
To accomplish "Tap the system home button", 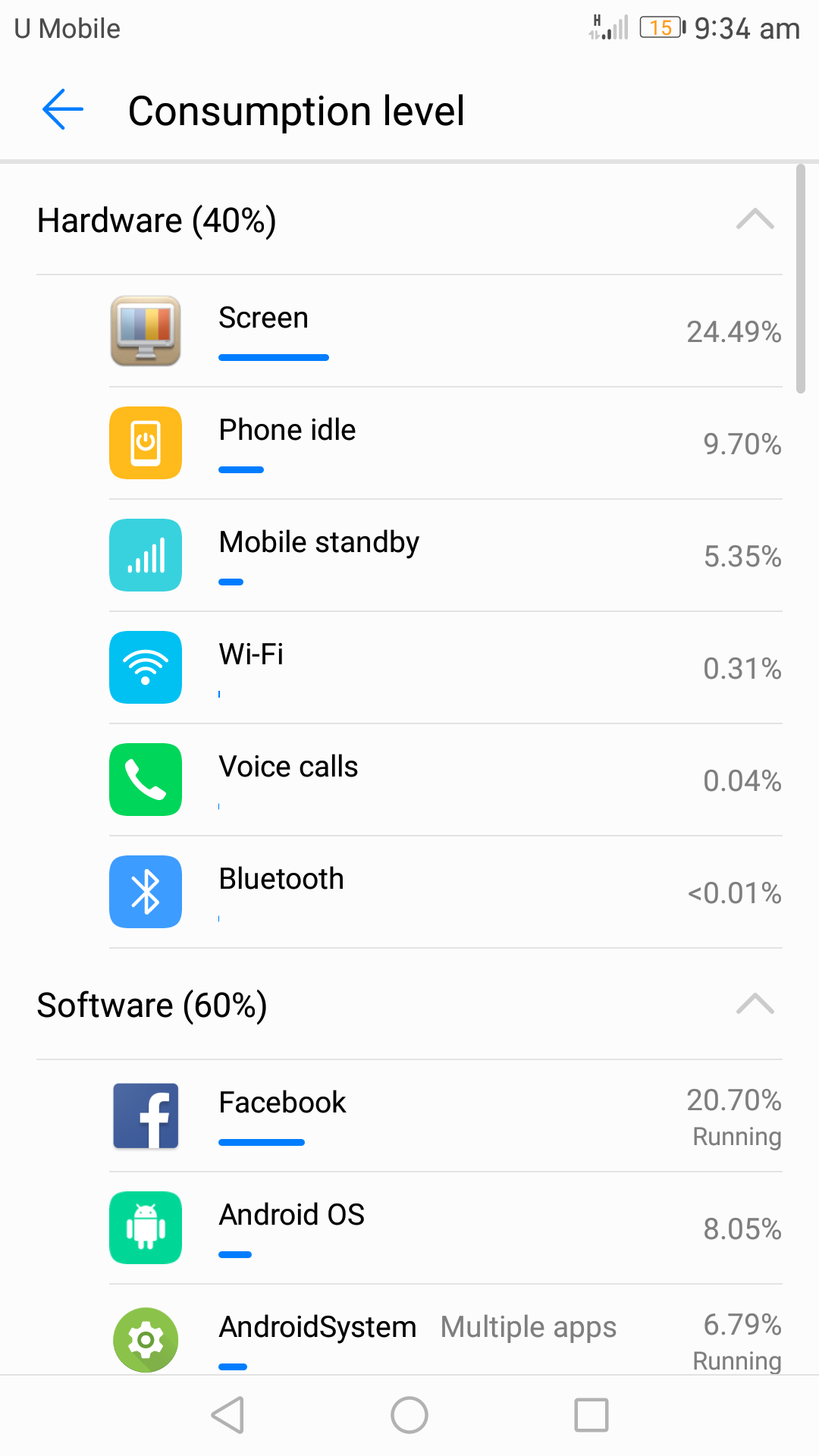I will point(409,1415).
